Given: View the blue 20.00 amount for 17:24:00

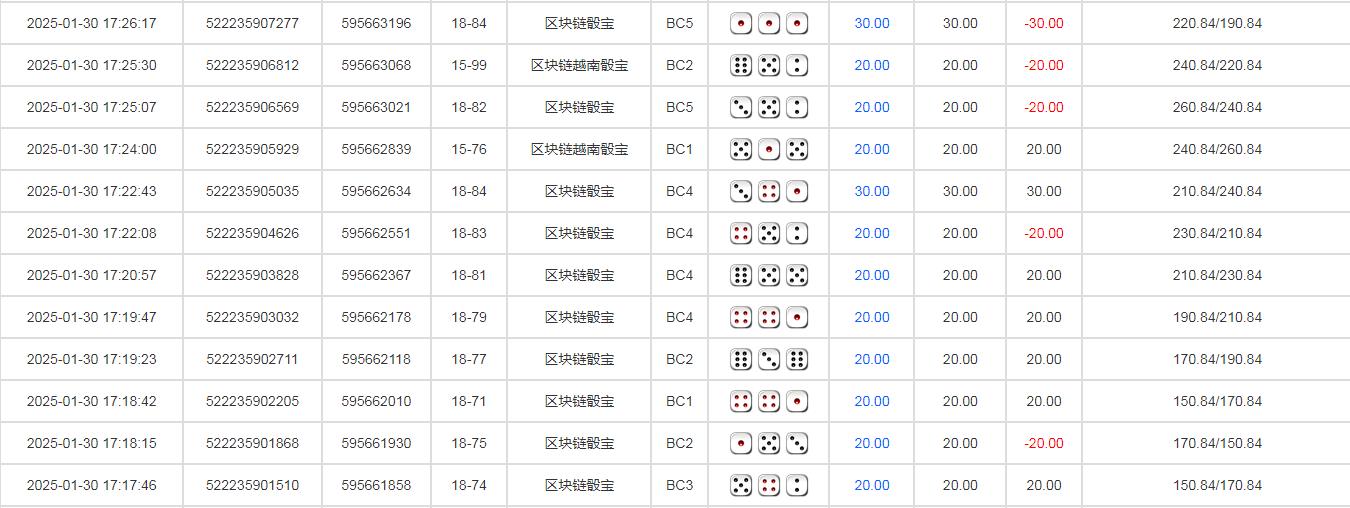Looking at the screenshot, I should [871, 149].
